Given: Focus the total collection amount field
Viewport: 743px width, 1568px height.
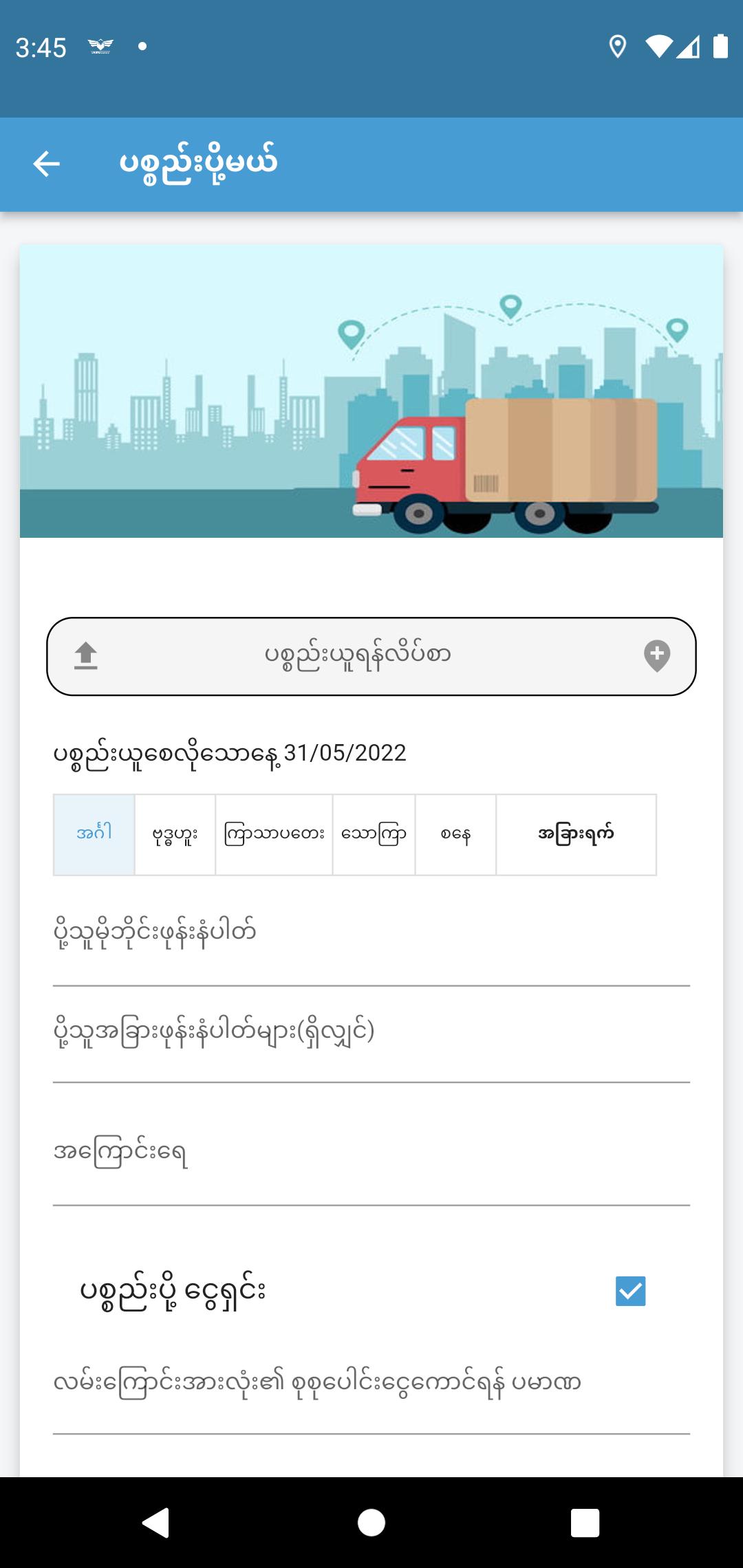Looking at the screenshot, I should point(371,1387).
